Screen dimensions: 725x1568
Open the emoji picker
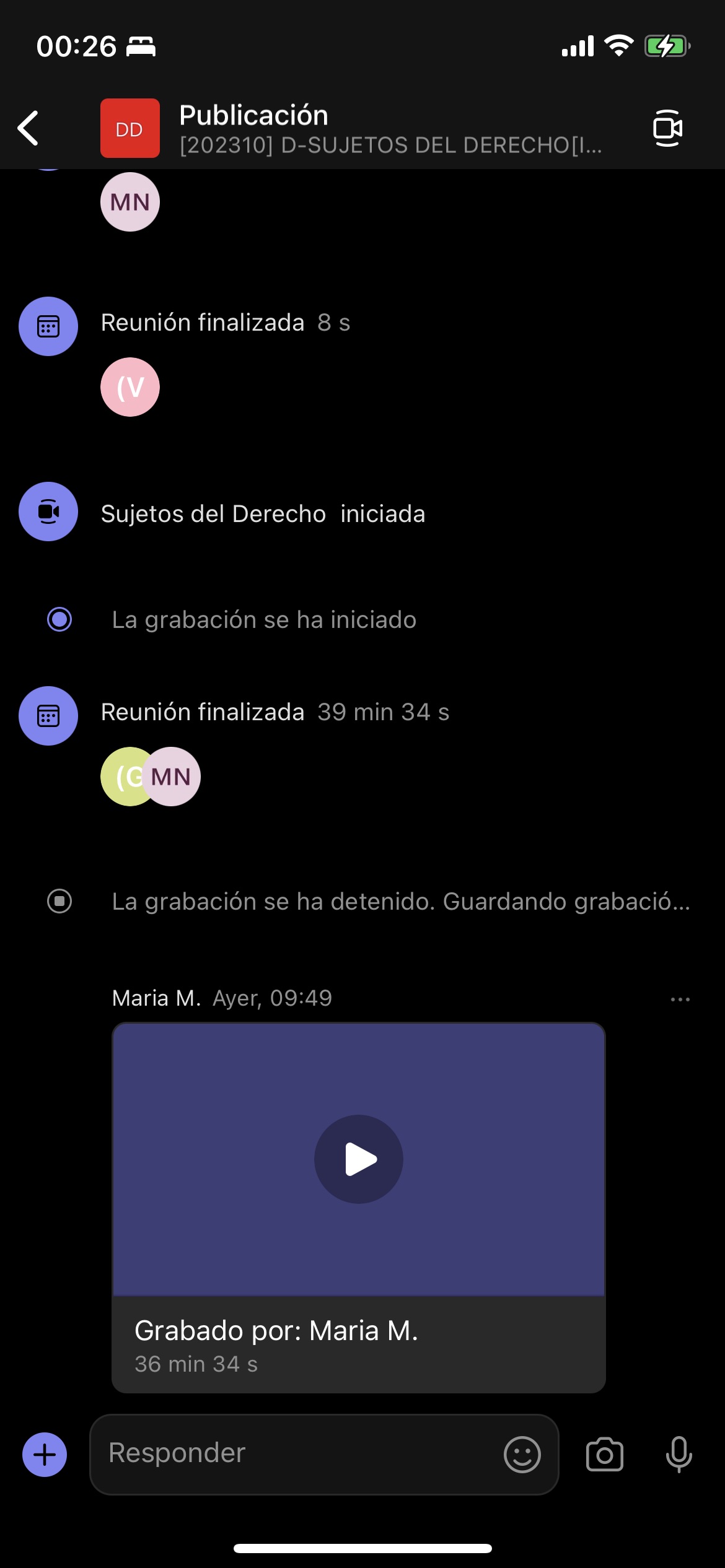522,1454
